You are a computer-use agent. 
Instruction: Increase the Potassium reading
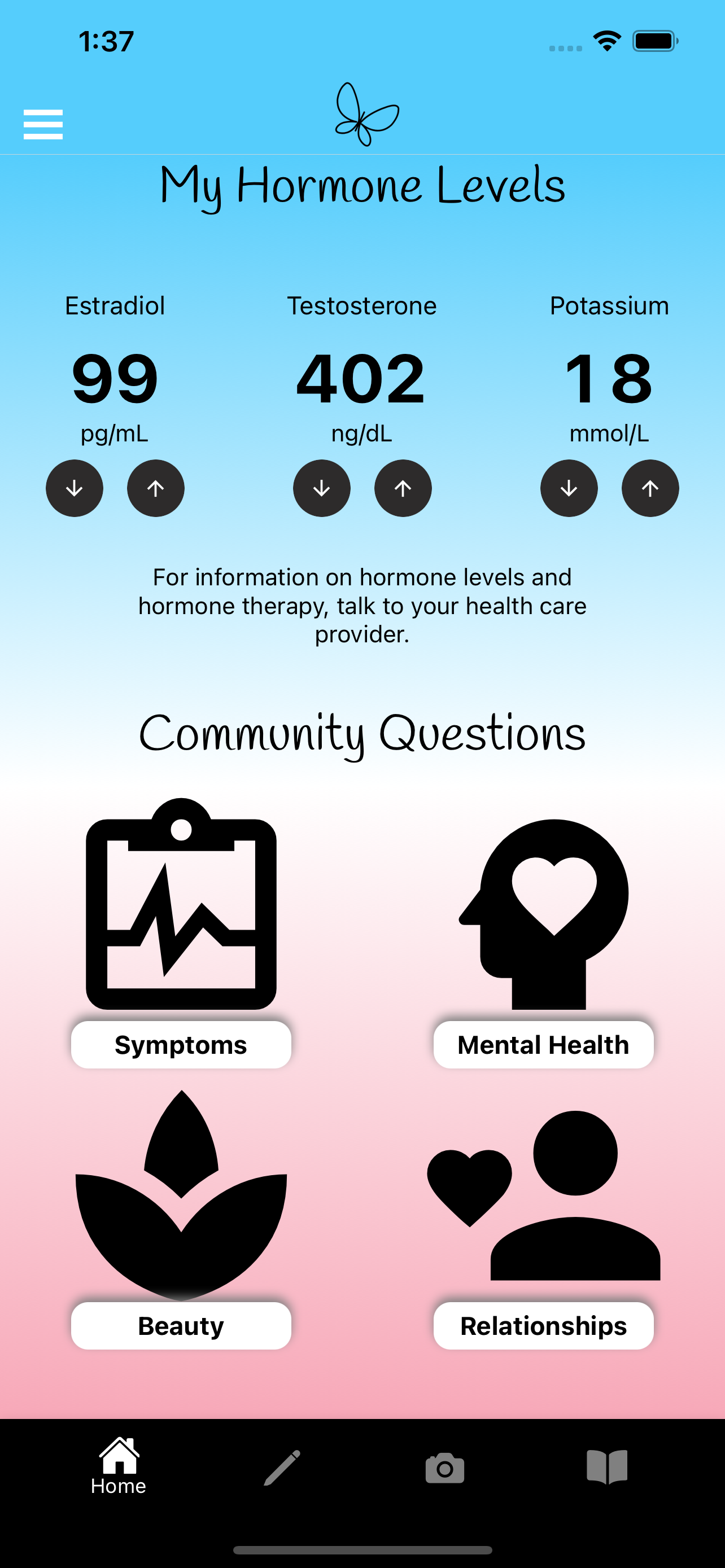coord(650,488)
